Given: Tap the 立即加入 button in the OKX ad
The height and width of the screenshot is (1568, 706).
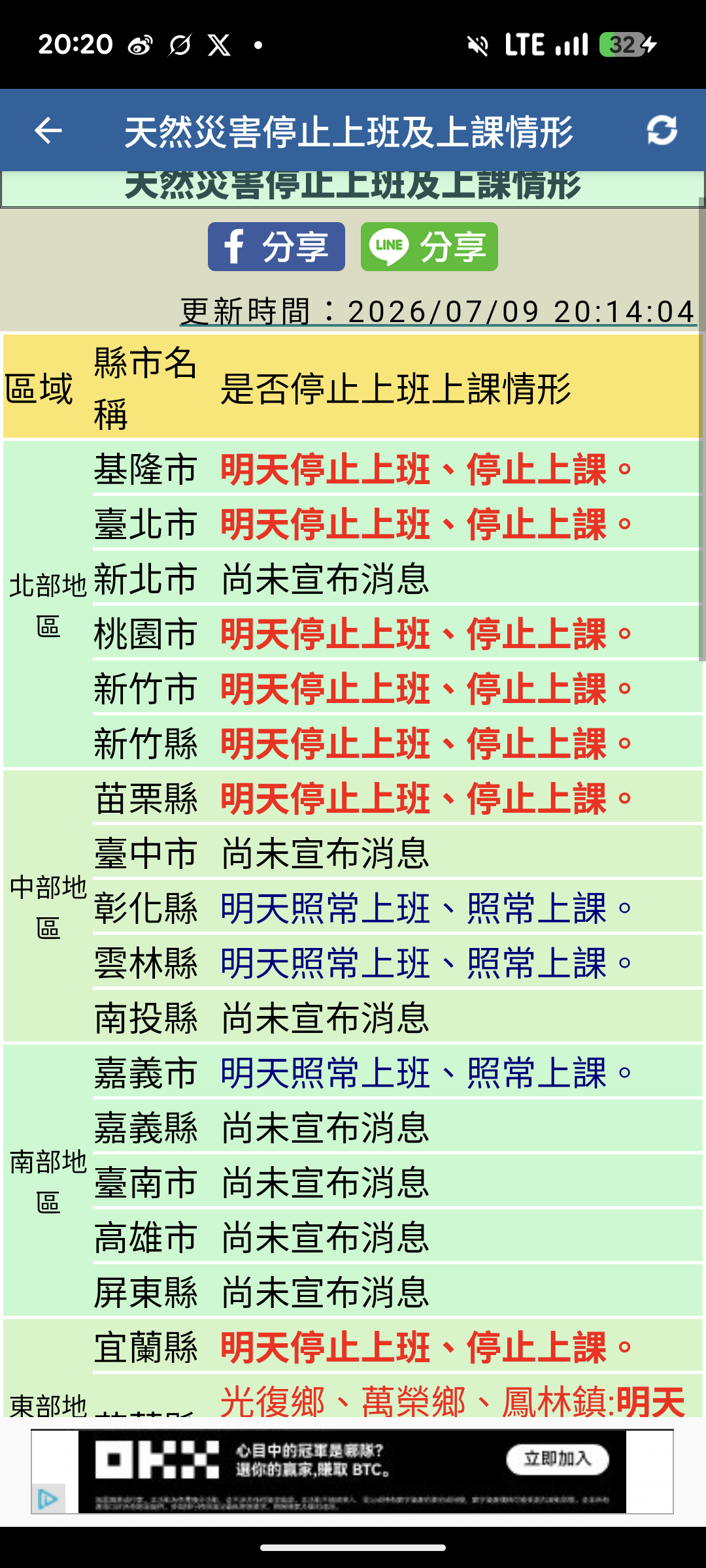Looking at the screenshot, I should (558, 1459).
